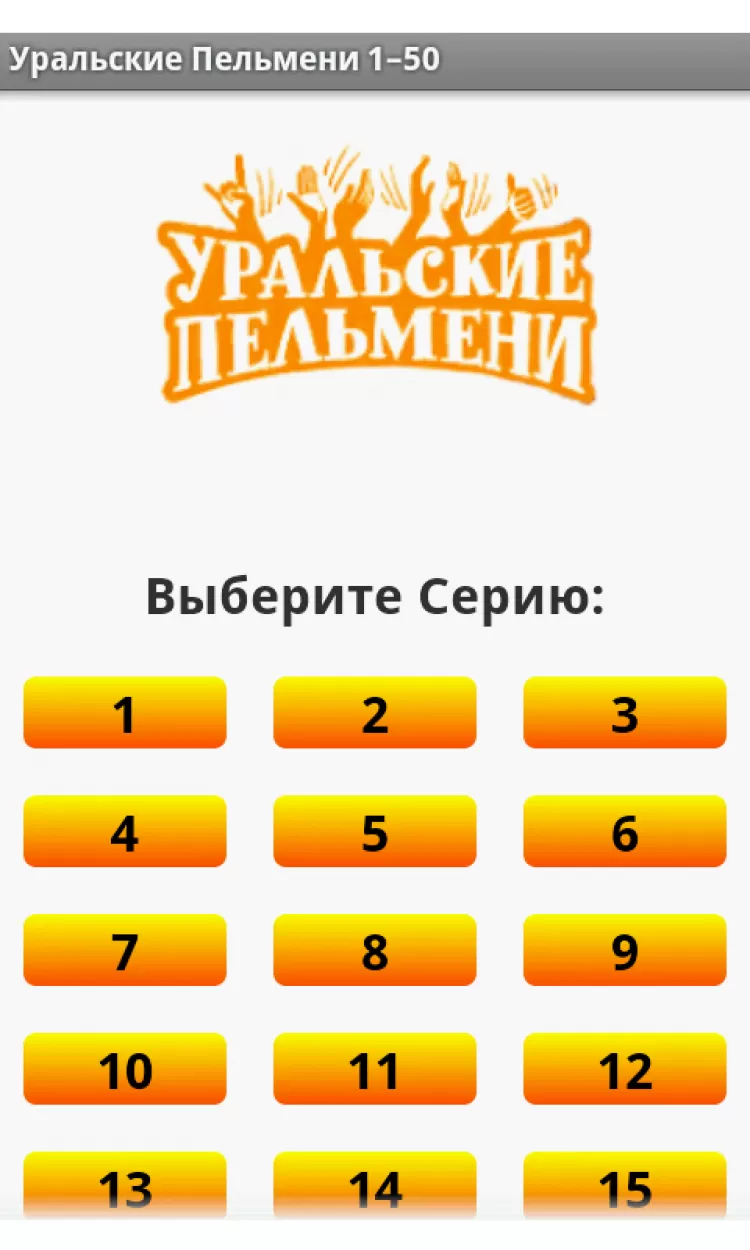The width and height of the screenshot is (750, 1250).
Task: Select episode 6
Action: [625, 831]
